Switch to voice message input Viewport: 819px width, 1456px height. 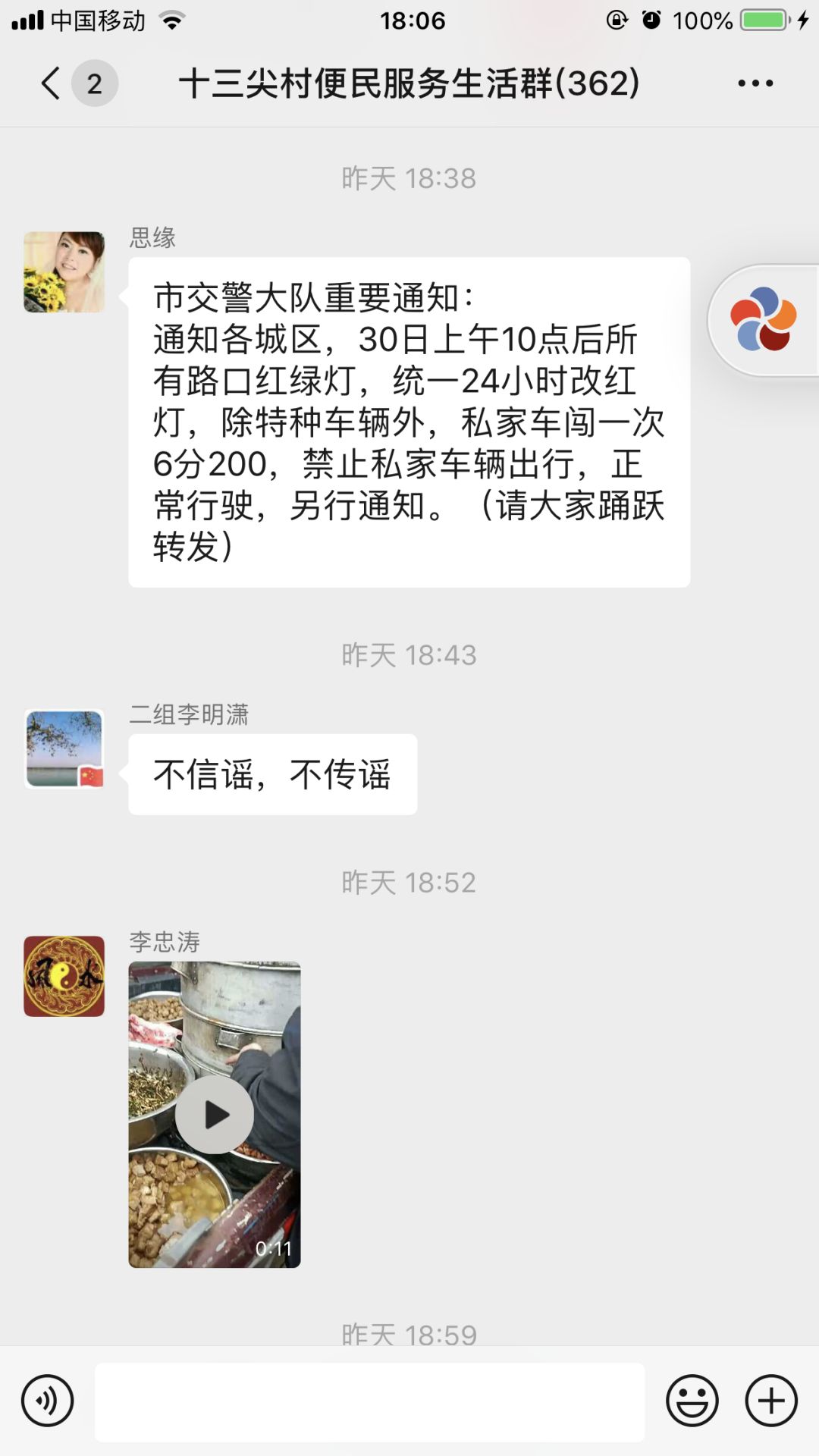(x=48, y=1401)
